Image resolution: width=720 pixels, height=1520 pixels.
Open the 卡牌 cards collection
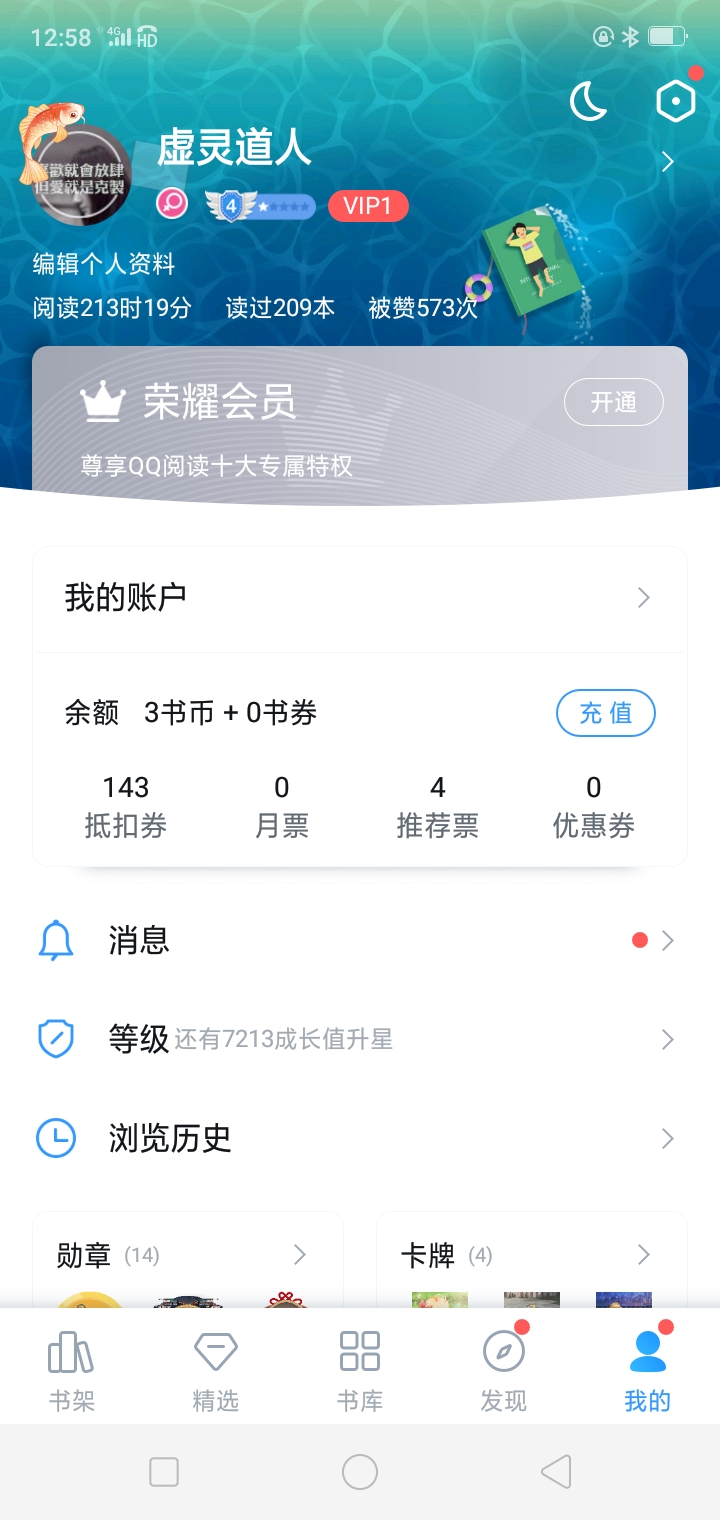coord(531,1256)
